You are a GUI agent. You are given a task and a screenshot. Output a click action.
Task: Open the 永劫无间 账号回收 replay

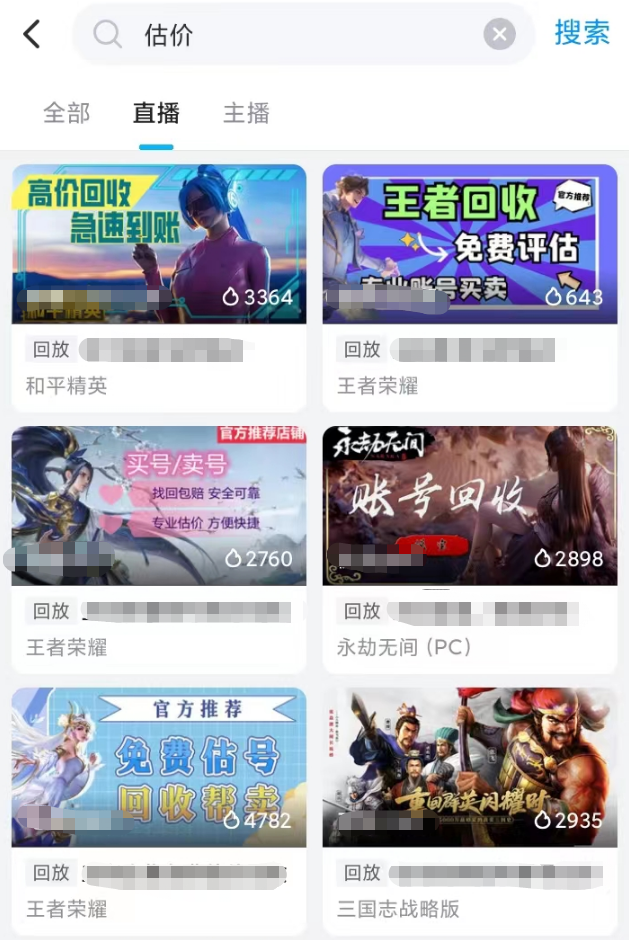pyautogui.click(x=469, y=506)
